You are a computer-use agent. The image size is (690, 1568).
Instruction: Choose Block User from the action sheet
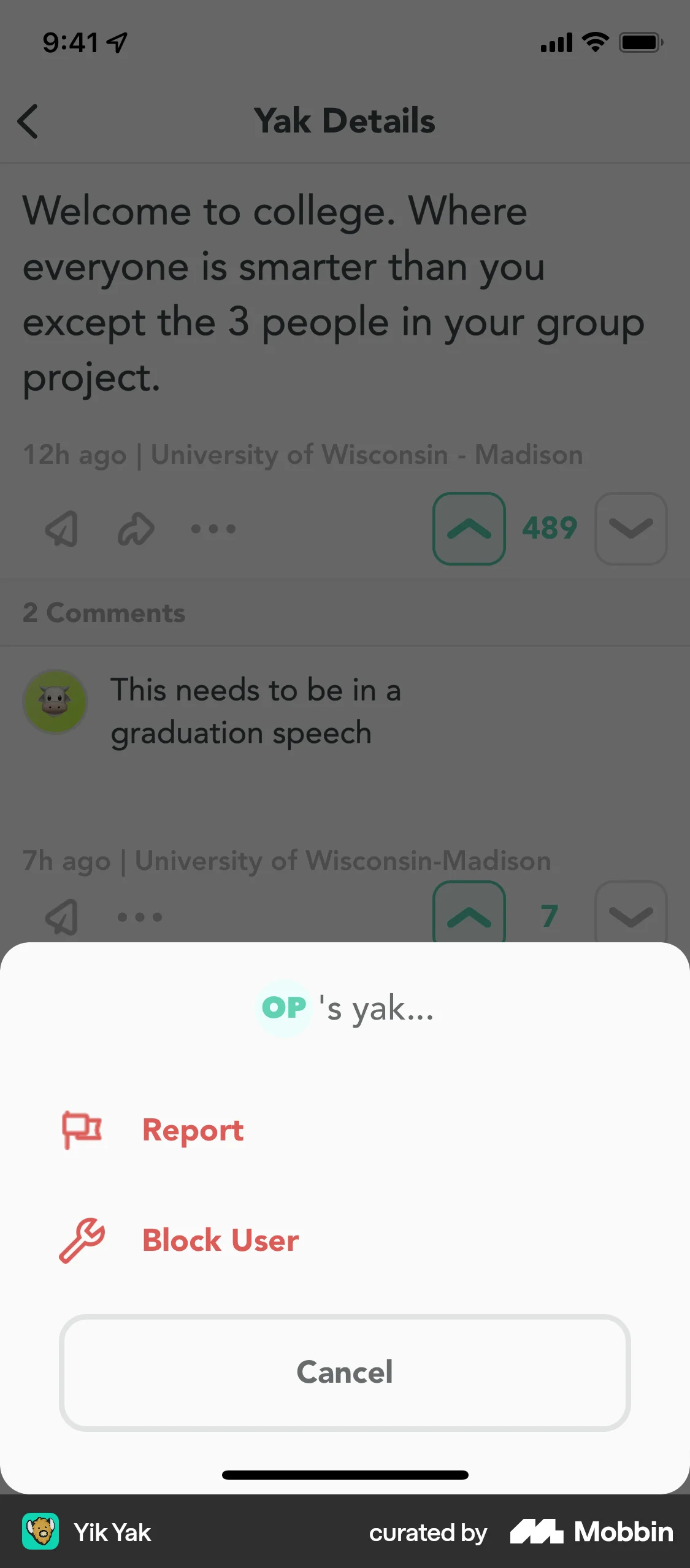[220, 1239]
